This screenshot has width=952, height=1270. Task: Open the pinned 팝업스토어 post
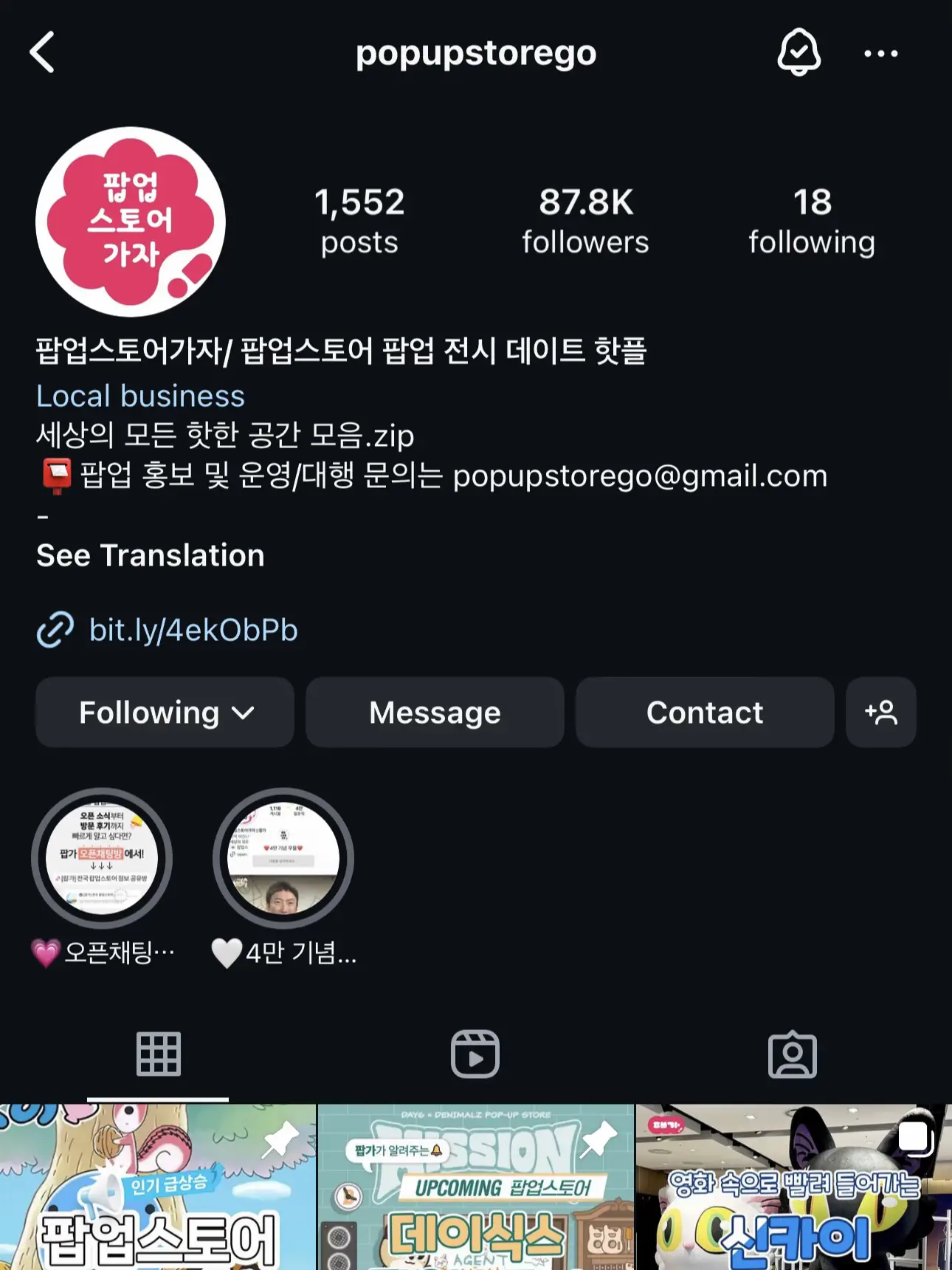pos(158,1187)
